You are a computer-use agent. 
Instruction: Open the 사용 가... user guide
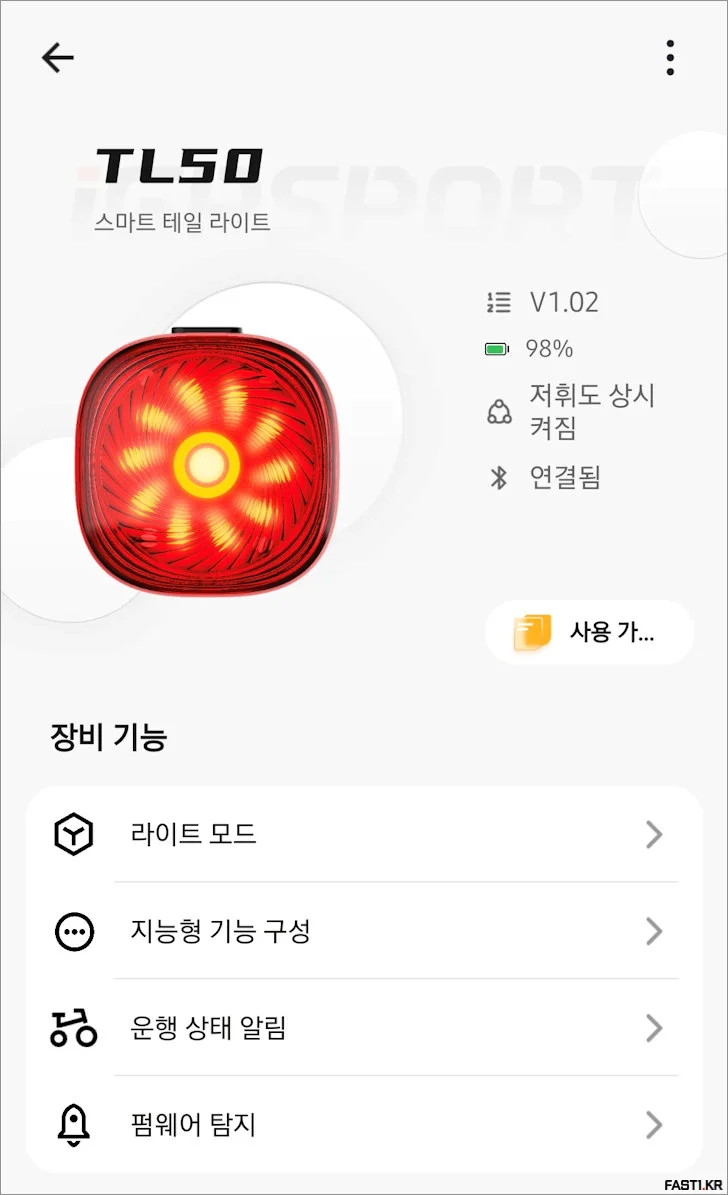pos(588,632)
